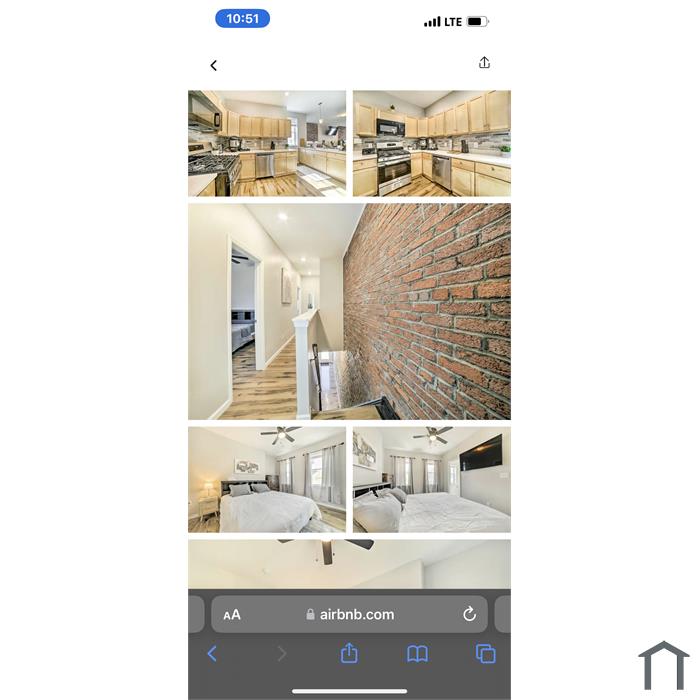
Task: Open Safari bookmarks
Action: pyautogui.click(x=417, y=654)
